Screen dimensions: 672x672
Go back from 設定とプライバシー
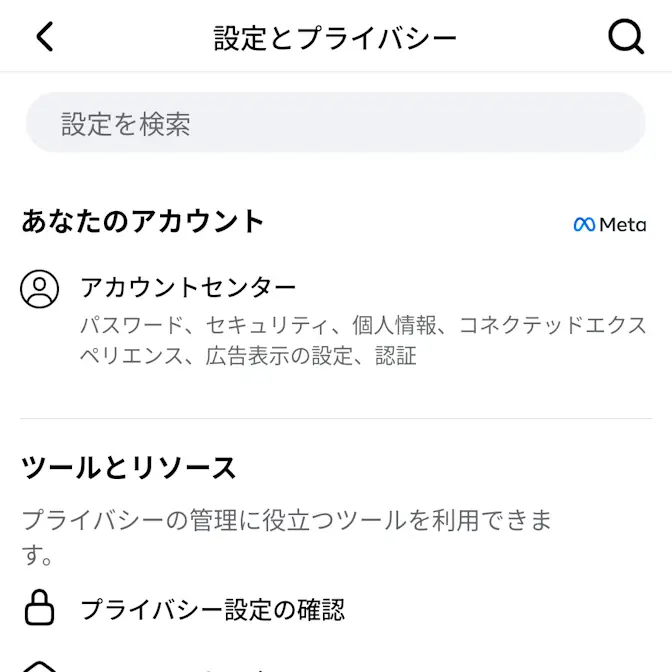pyautogui.click(x=44, y=37)
